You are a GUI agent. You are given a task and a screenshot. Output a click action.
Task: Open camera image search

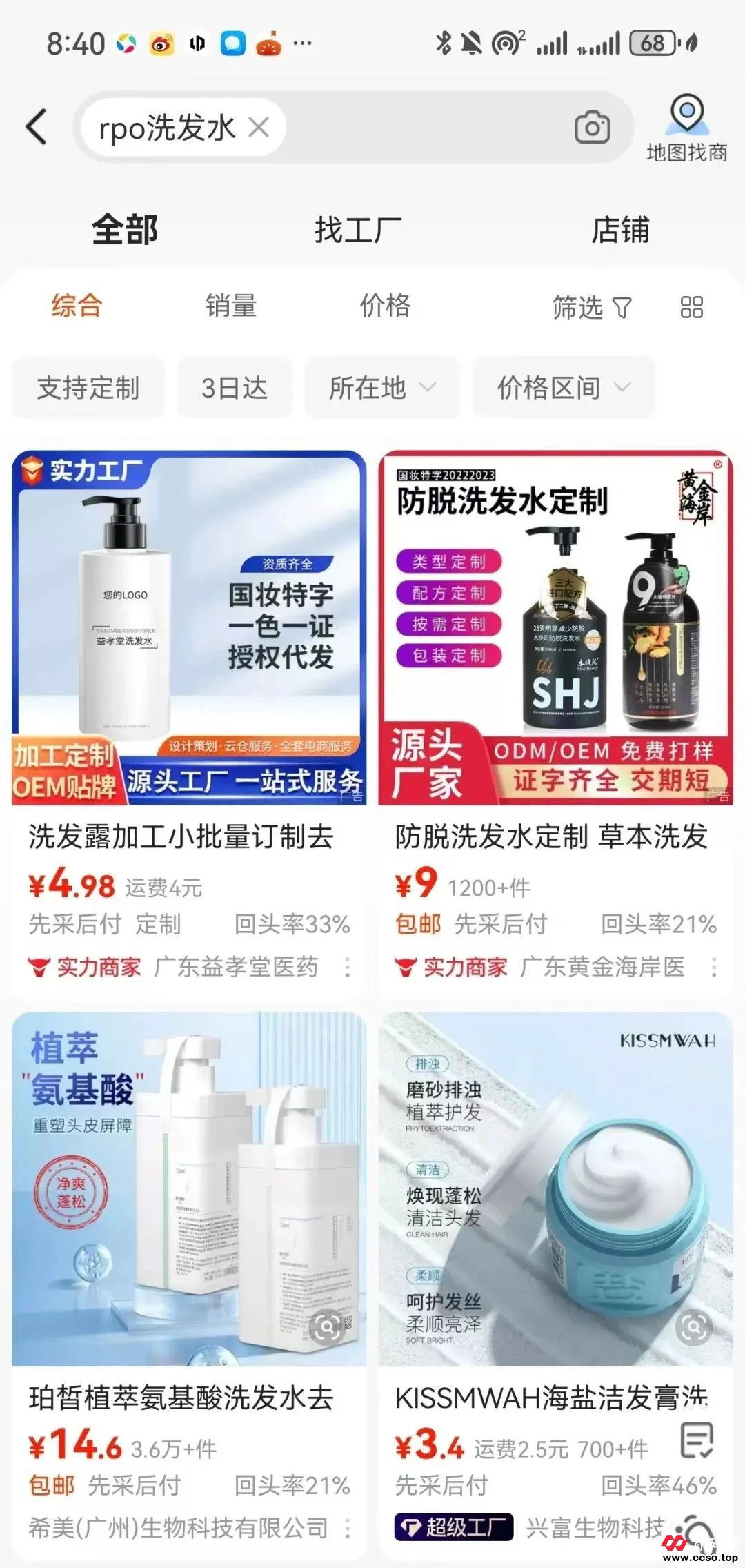(x=592, y=128)
